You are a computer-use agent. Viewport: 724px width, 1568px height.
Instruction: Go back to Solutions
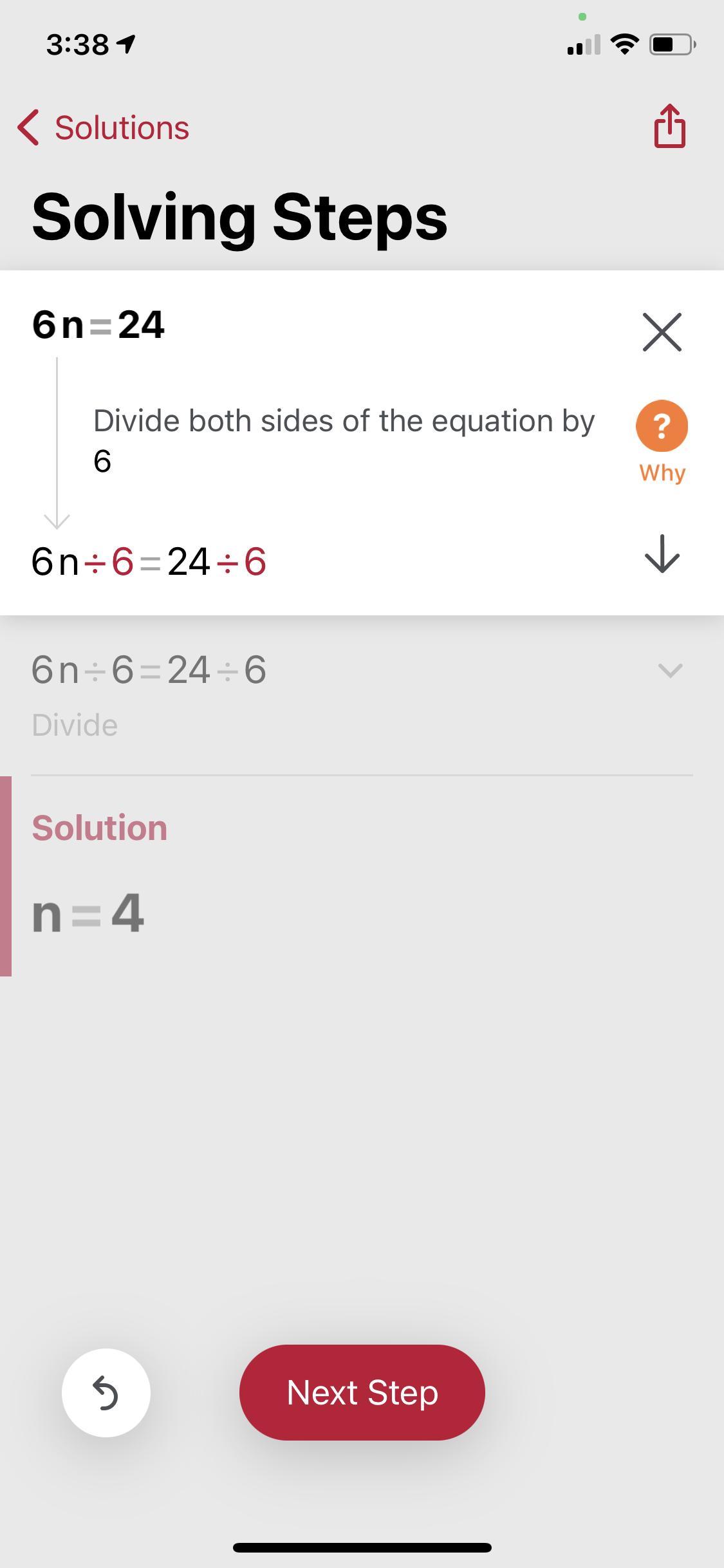(x=104, y=127)
